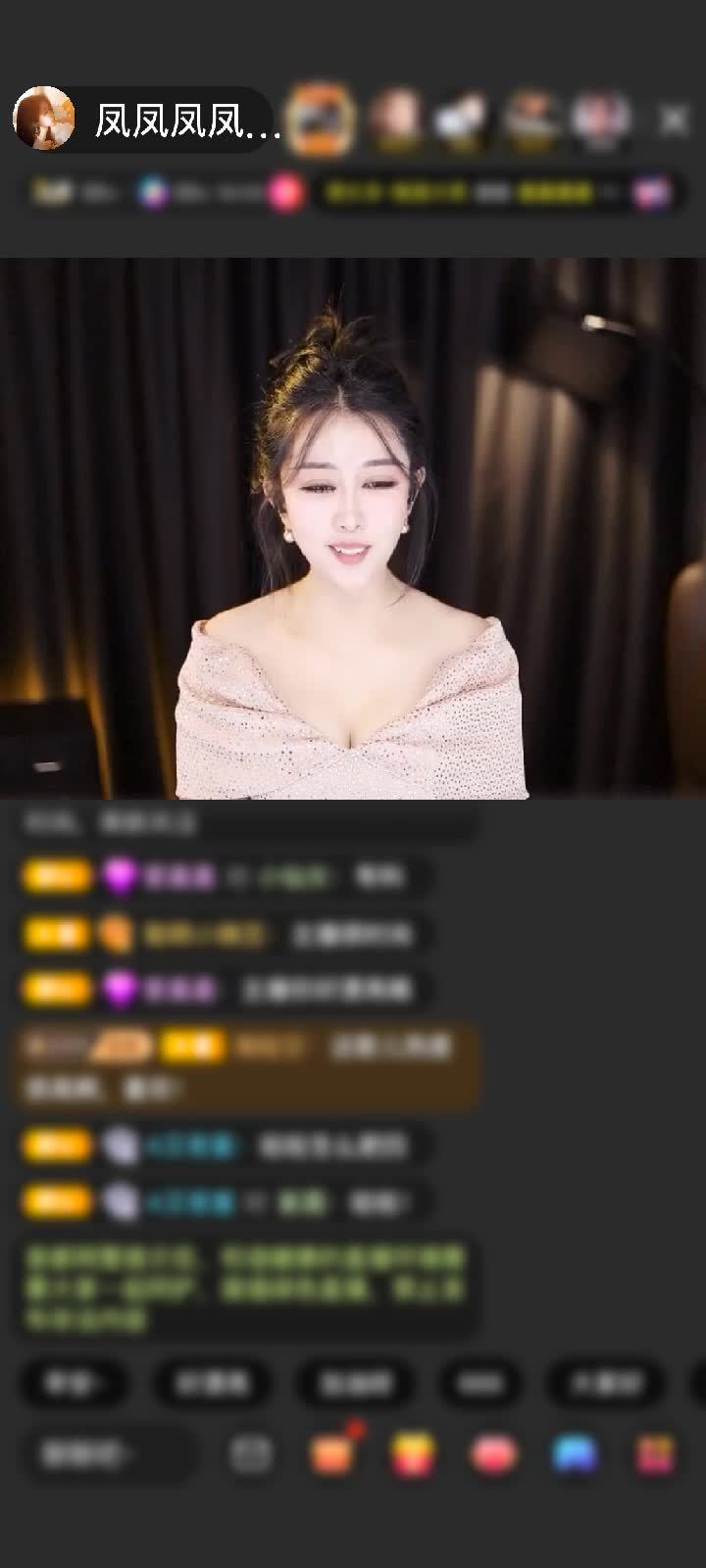Close the live stream

point(674,120)
